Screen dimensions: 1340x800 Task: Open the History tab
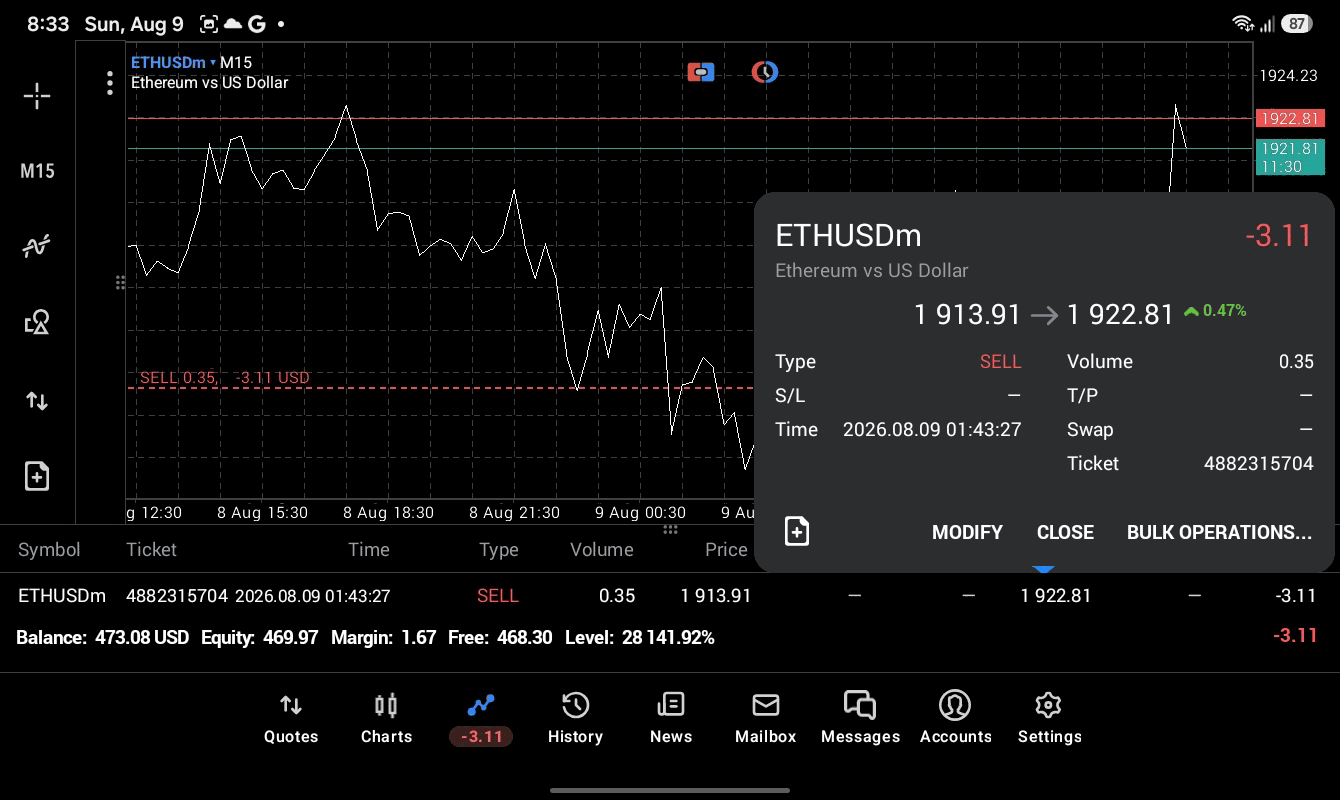pyautogui.click(x=575, y=719)
